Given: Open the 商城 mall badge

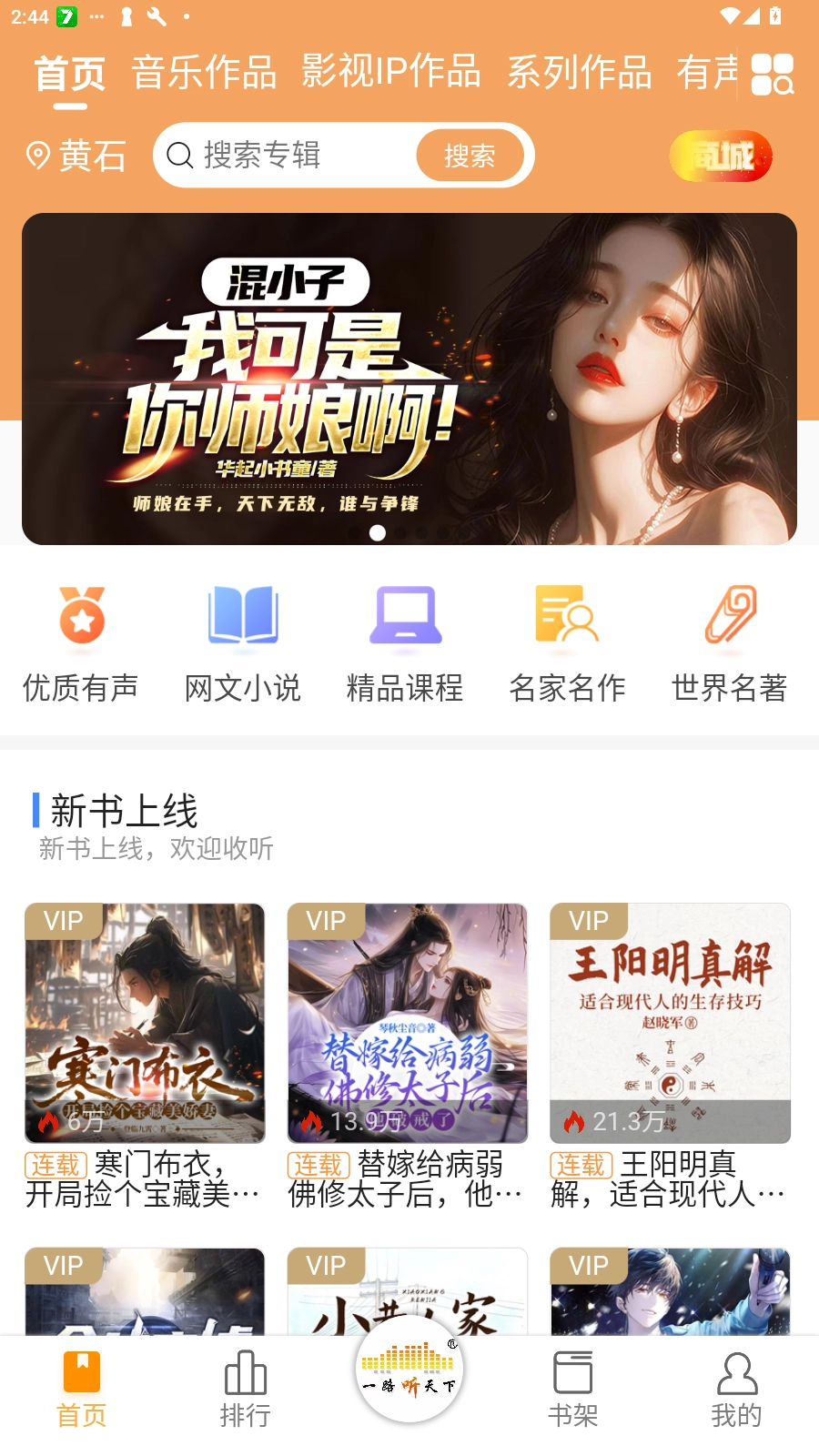Looking at the screenshot, I should click(721, 156).
